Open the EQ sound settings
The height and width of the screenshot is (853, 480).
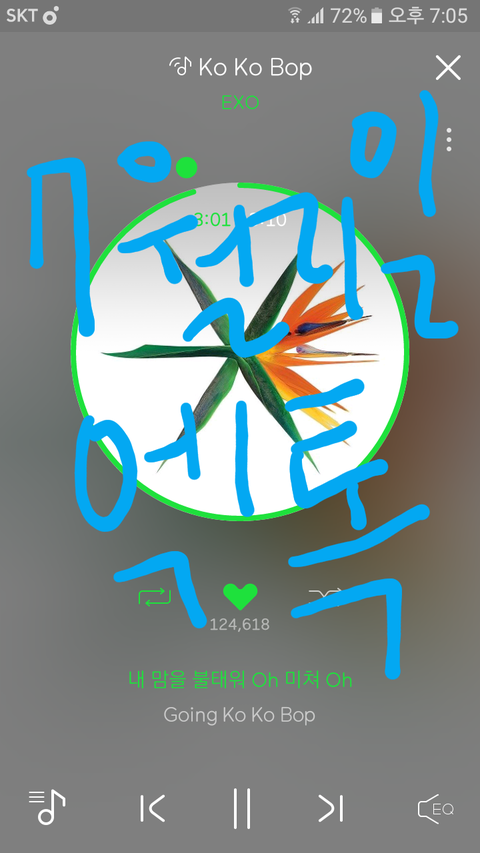[435, 808]
